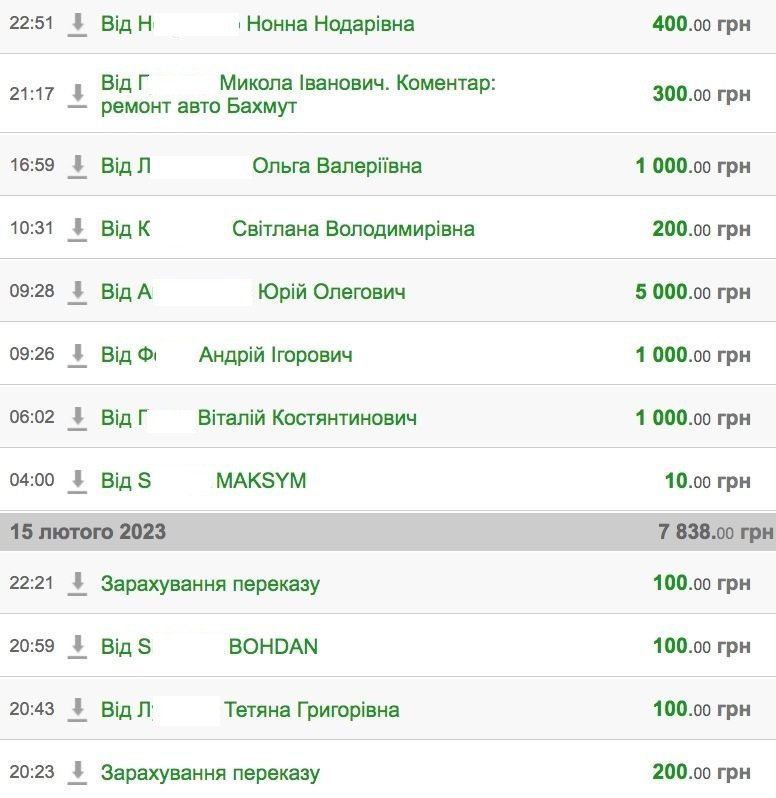Open the transfer from Віталій Костянтинович
Viewport: 776px width, 798px height.
click(306, 418)
